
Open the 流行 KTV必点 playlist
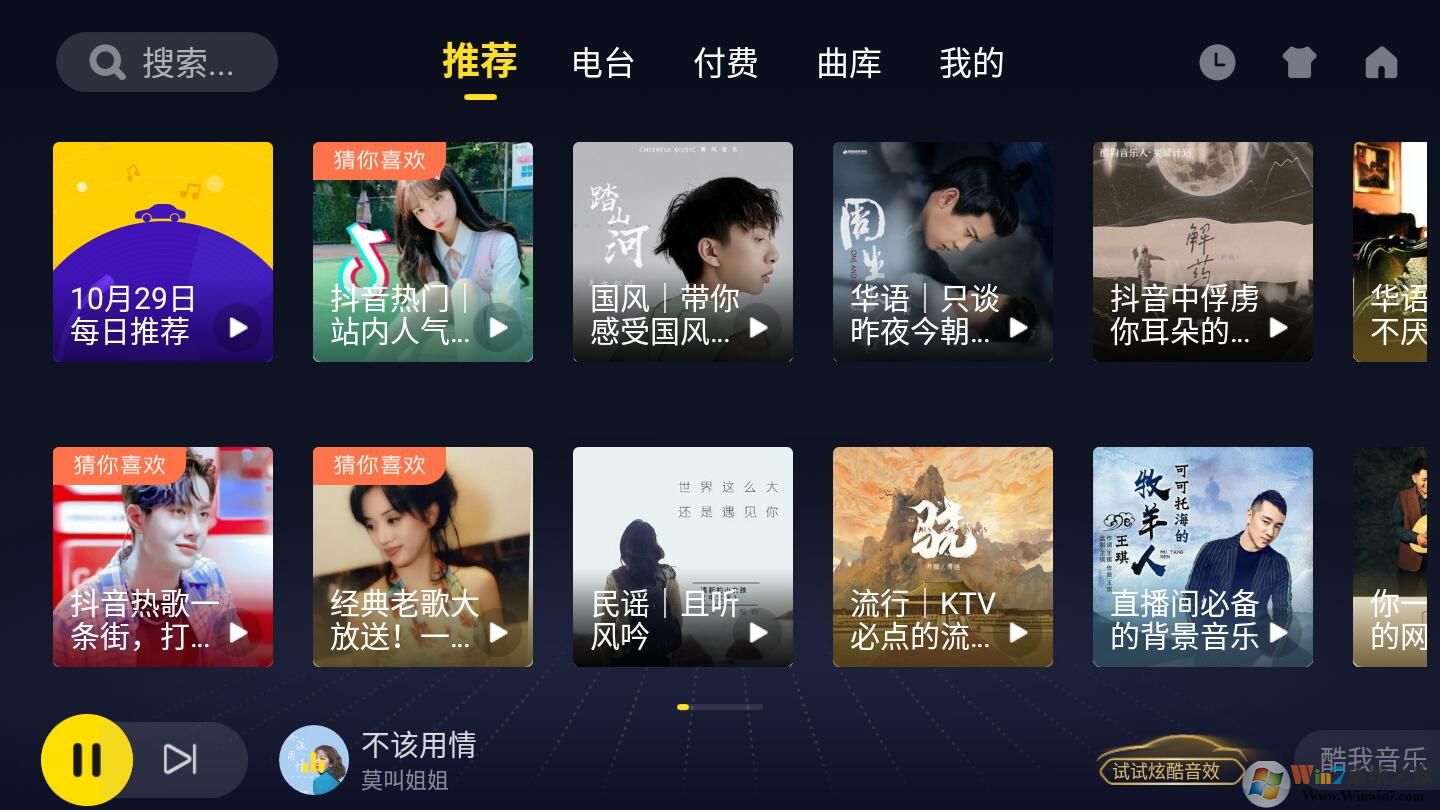(943, 556)
